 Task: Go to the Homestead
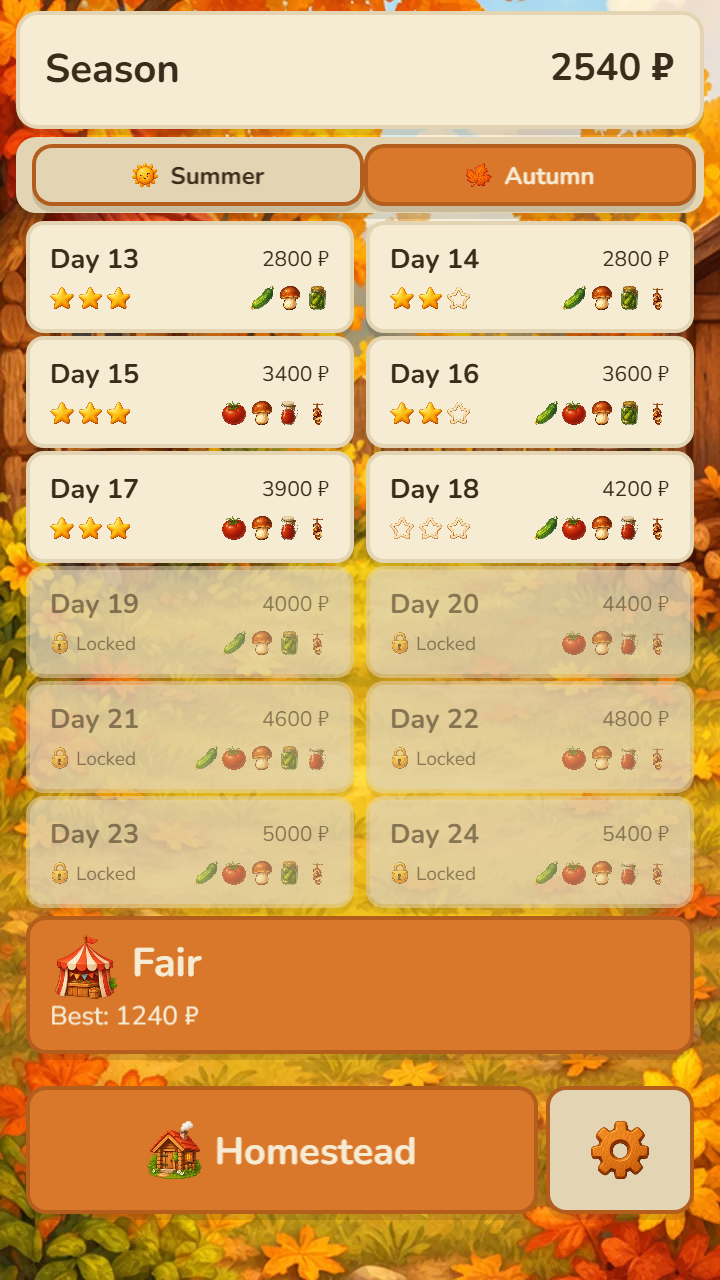point(282,1150)
